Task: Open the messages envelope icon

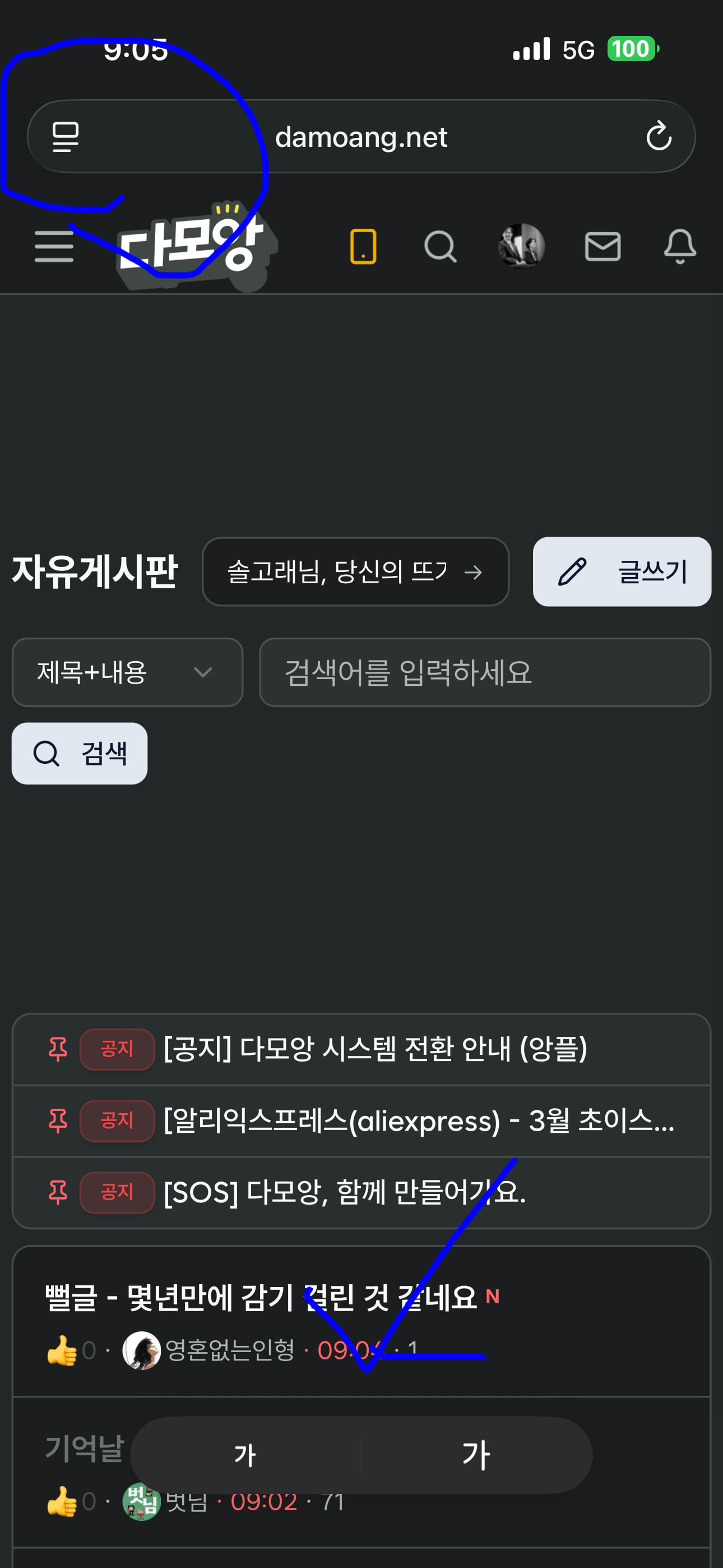Action: coord(602,247)
